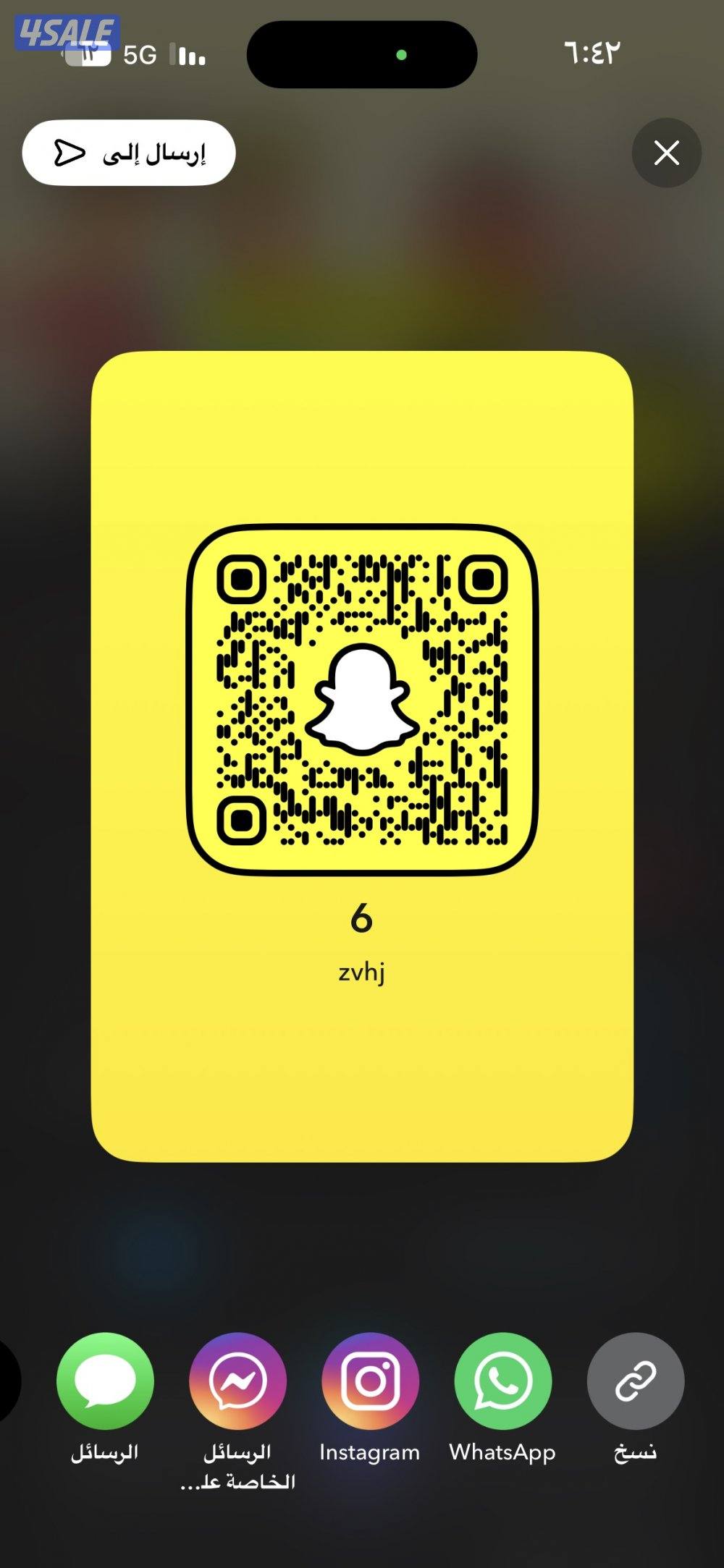Open the إرسال إلى send panel

point(129,153)
